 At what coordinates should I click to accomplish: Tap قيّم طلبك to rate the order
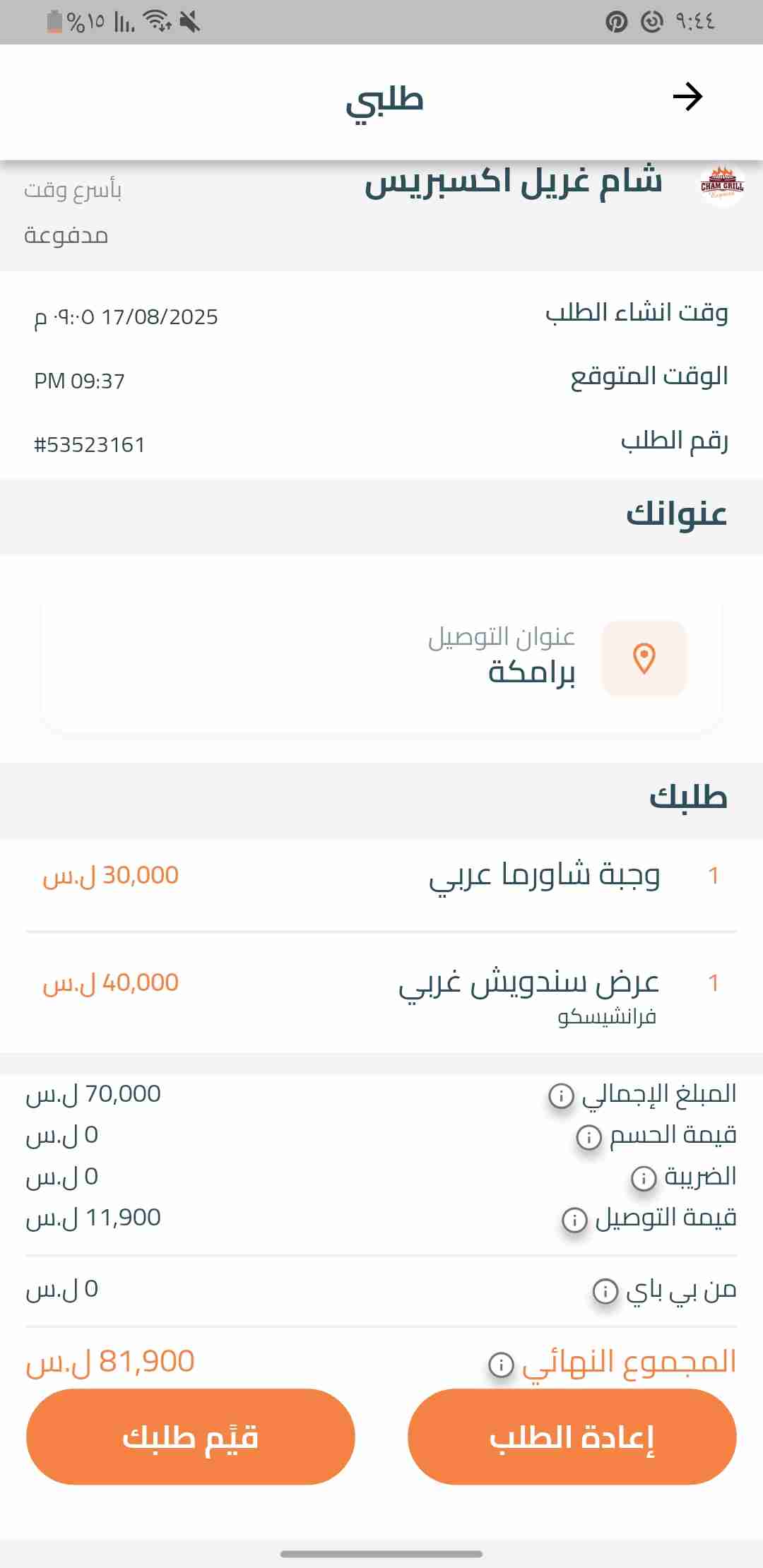point(190,1437)
